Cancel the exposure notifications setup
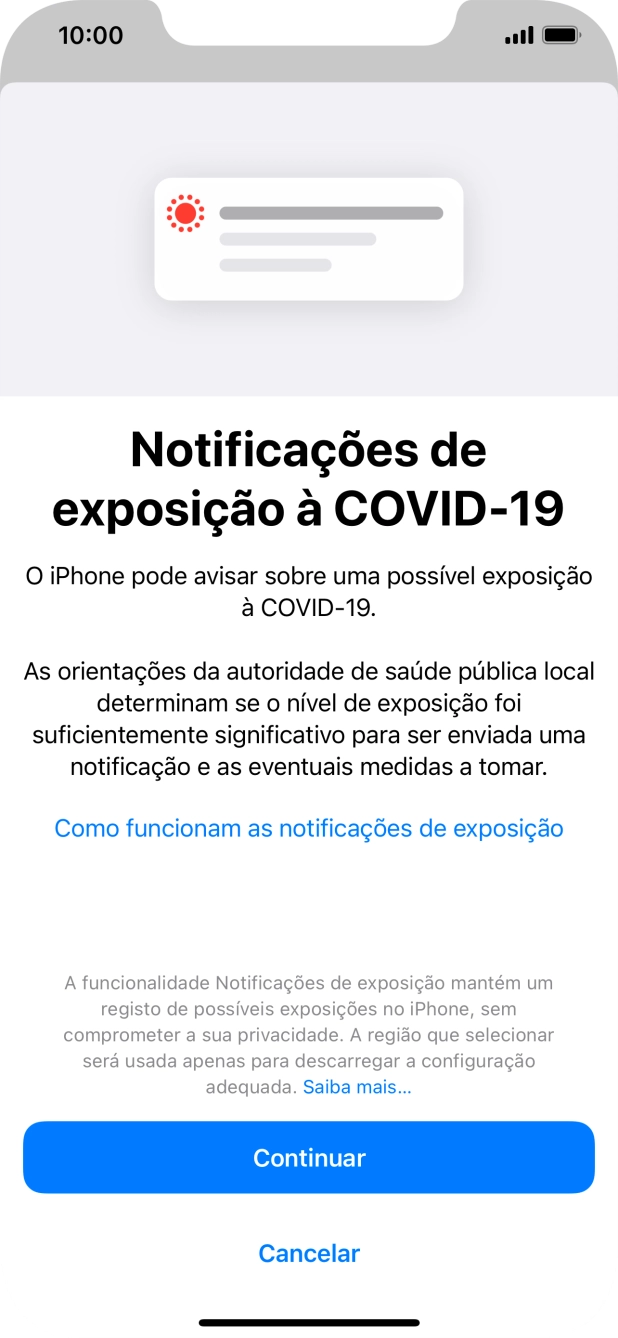This screenshot has height=1338, width=618. click(x=309, y=1253)
